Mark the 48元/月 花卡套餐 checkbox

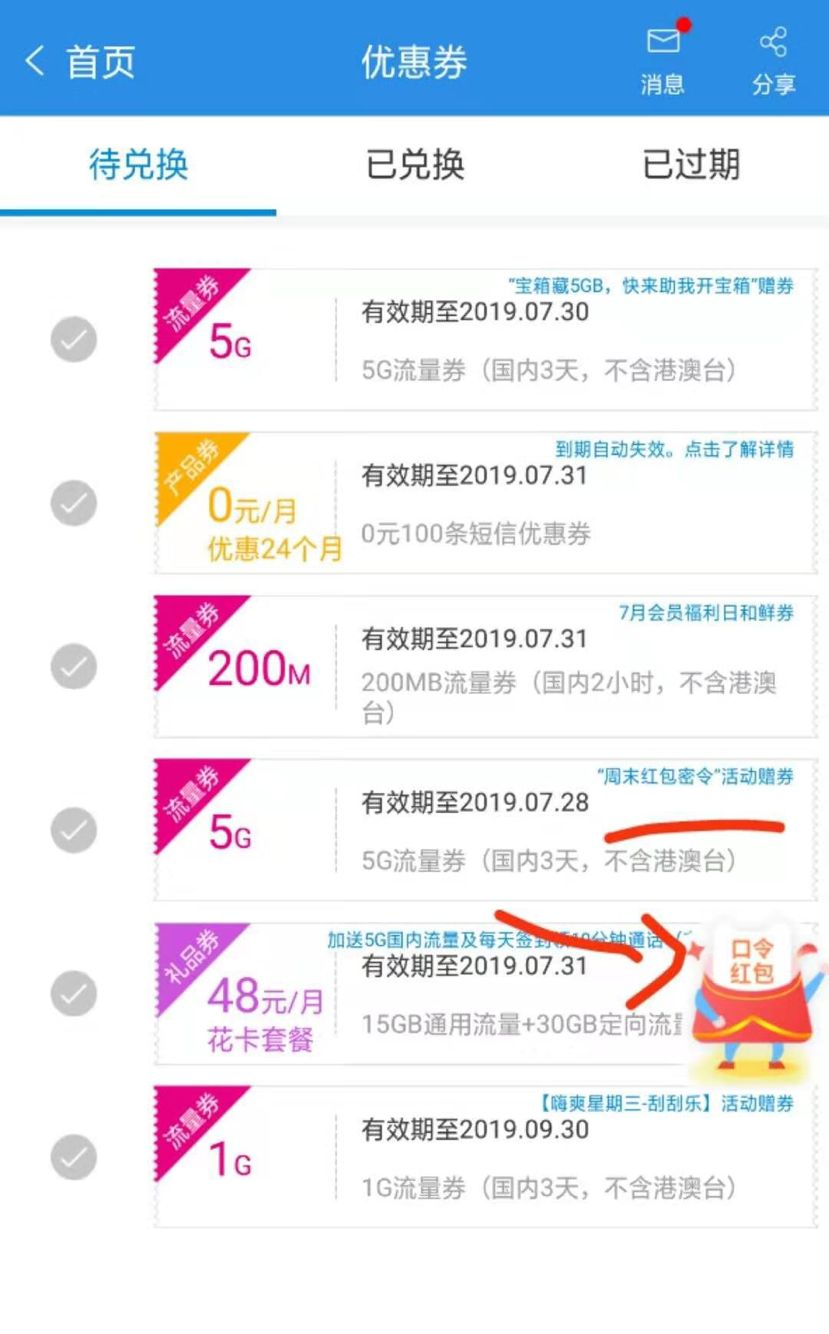74,994
